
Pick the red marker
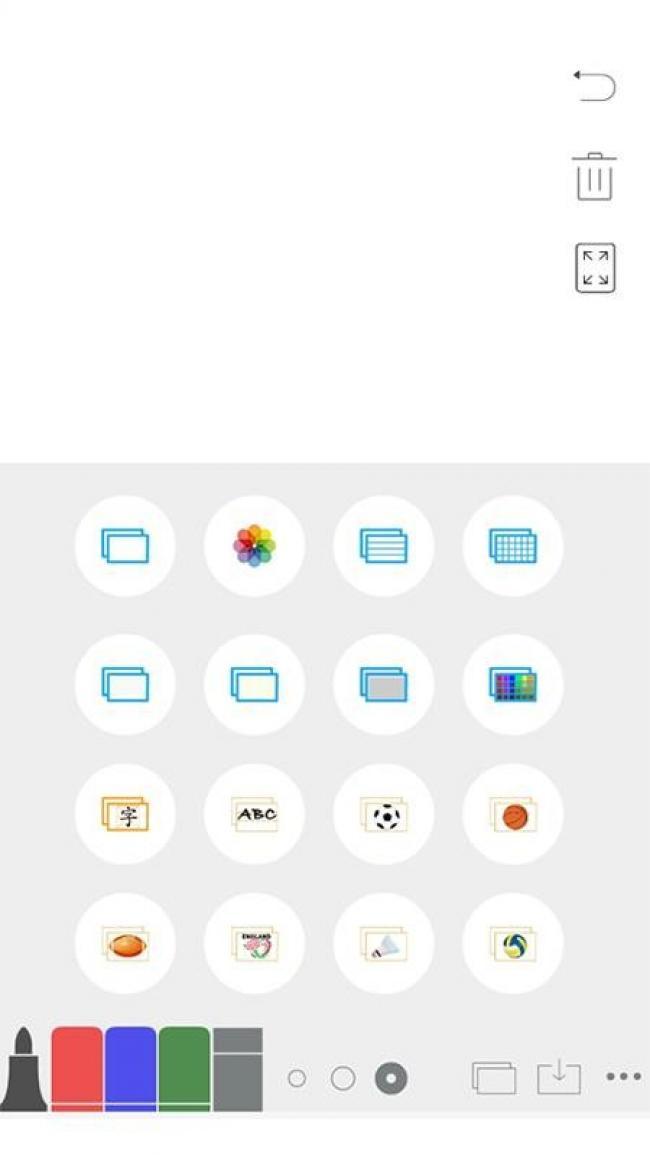[77, 1068]
